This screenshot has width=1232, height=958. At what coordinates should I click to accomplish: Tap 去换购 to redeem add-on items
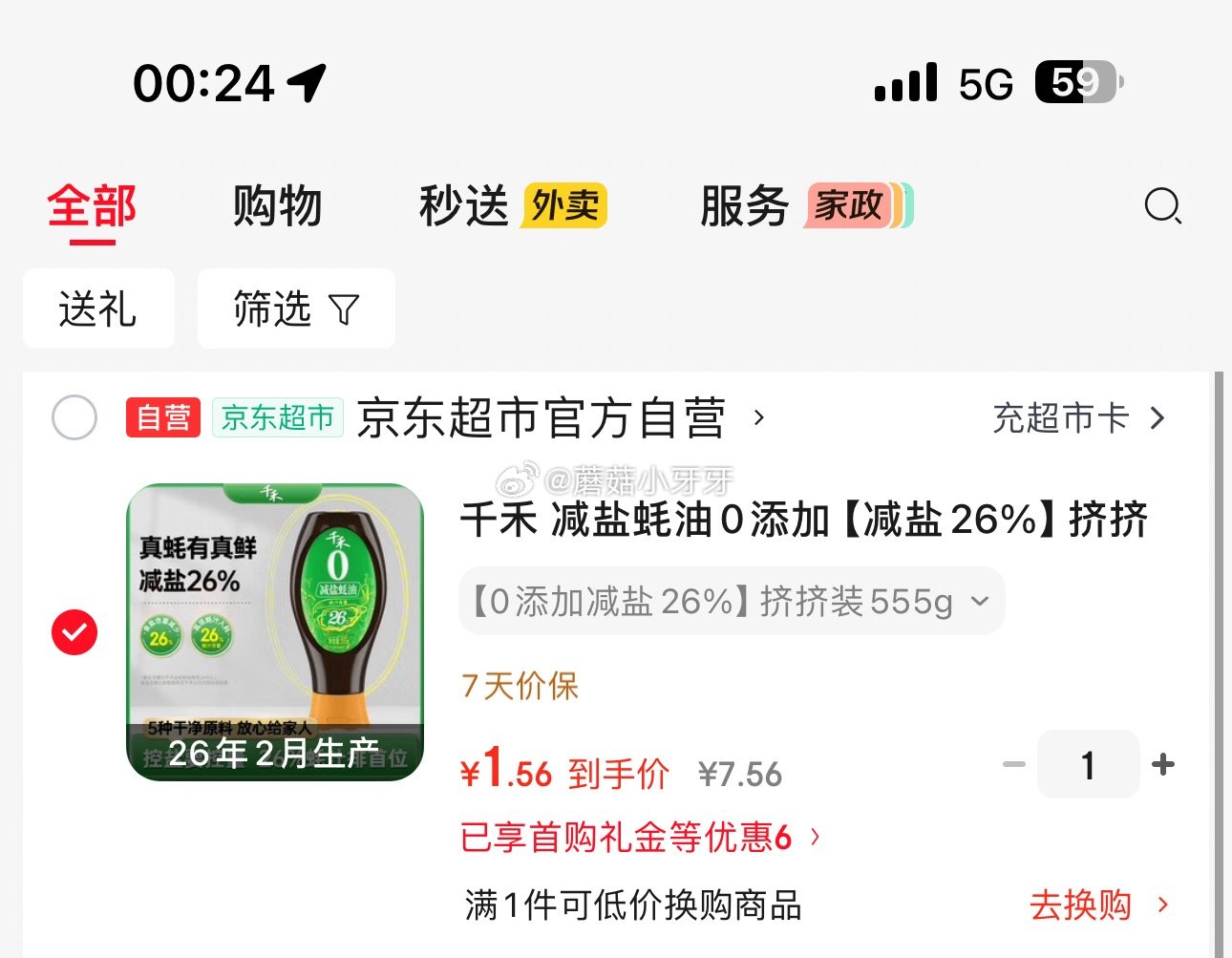point(1097,905)
